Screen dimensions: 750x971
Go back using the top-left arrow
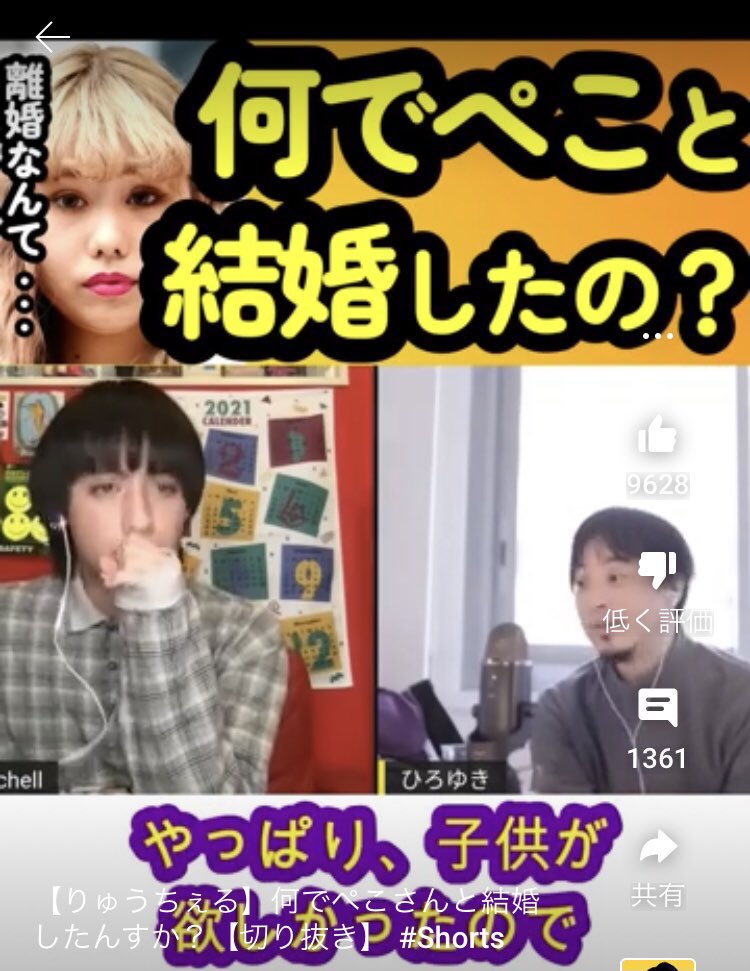[x=52, y=37]
